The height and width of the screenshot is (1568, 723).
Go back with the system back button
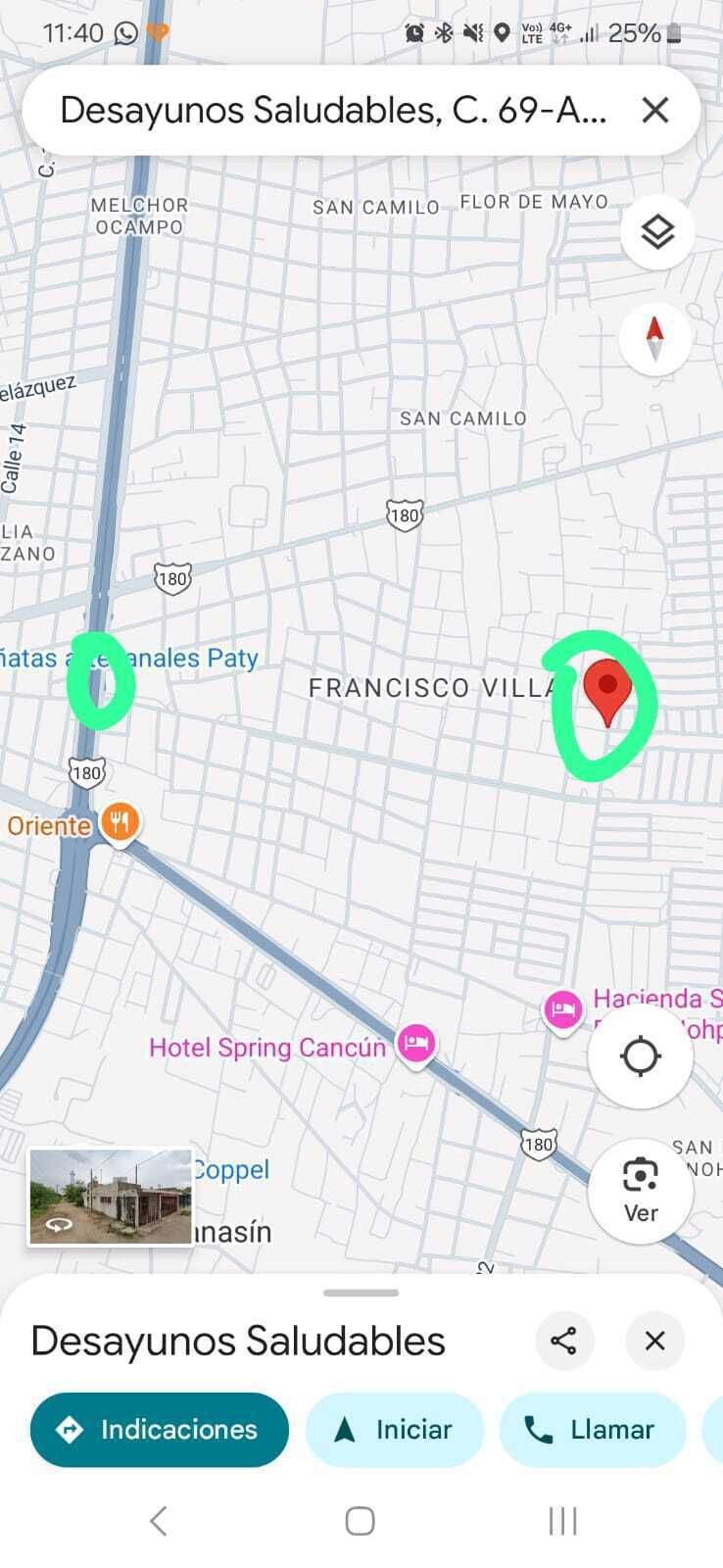[159, 1521]
